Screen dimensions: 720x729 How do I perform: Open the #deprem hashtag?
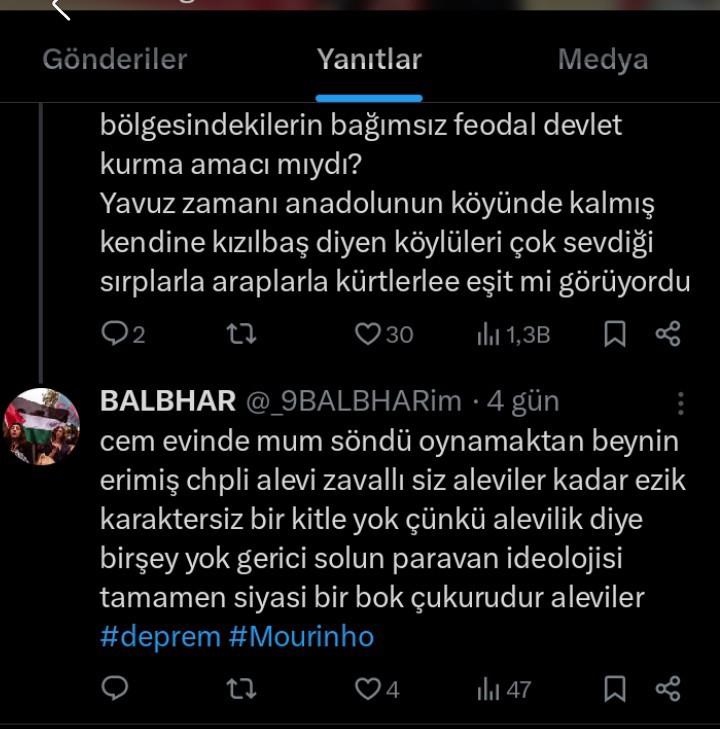pos(160,636)
